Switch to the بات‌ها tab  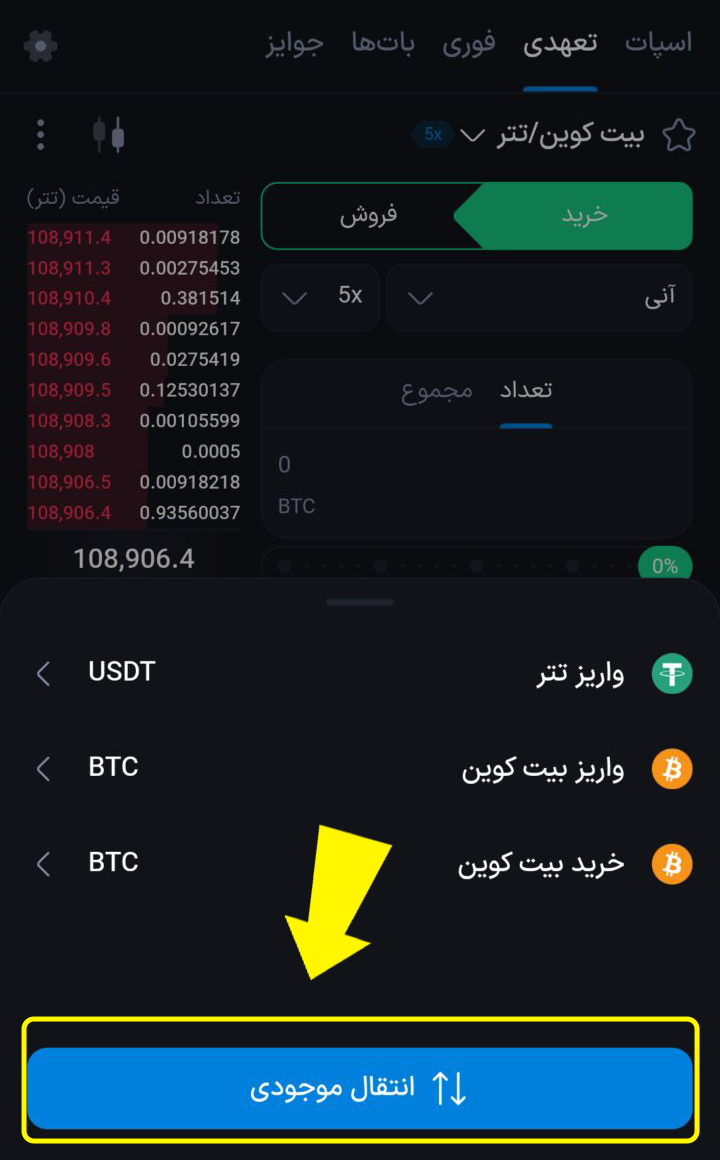pos(383,44)
